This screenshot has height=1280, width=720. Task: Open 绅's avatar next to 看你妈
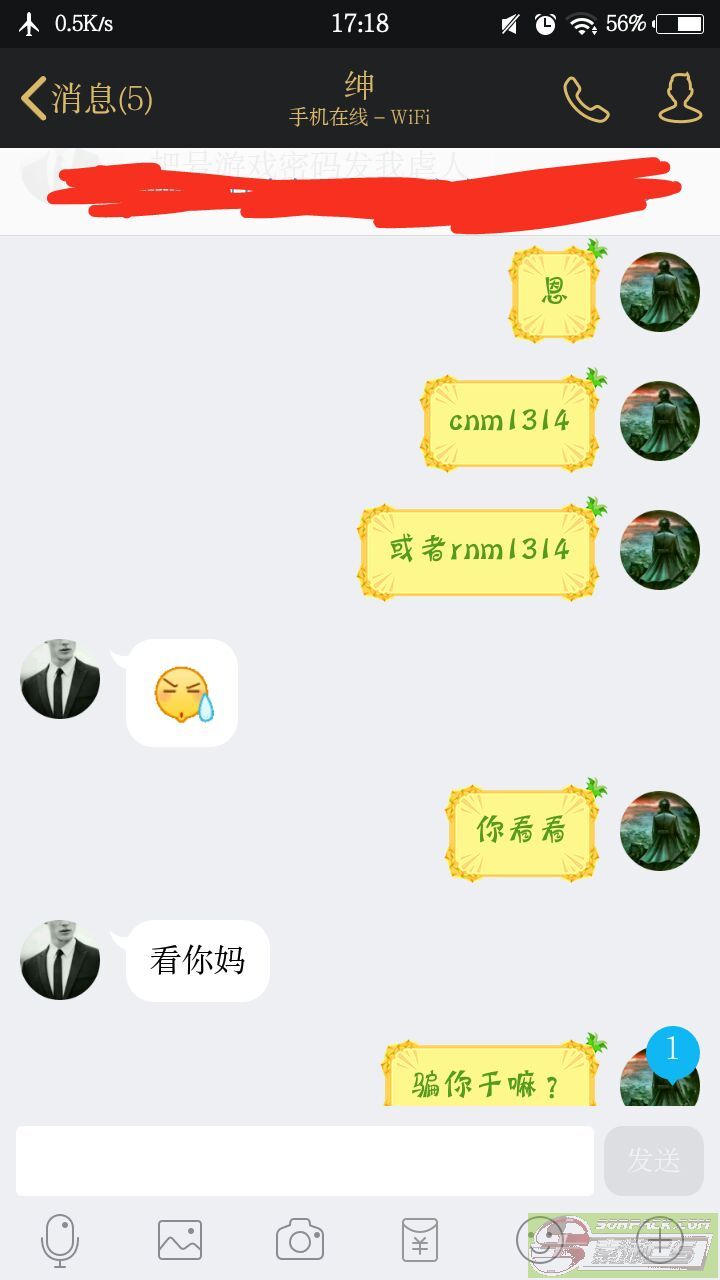tap(60, 960)
